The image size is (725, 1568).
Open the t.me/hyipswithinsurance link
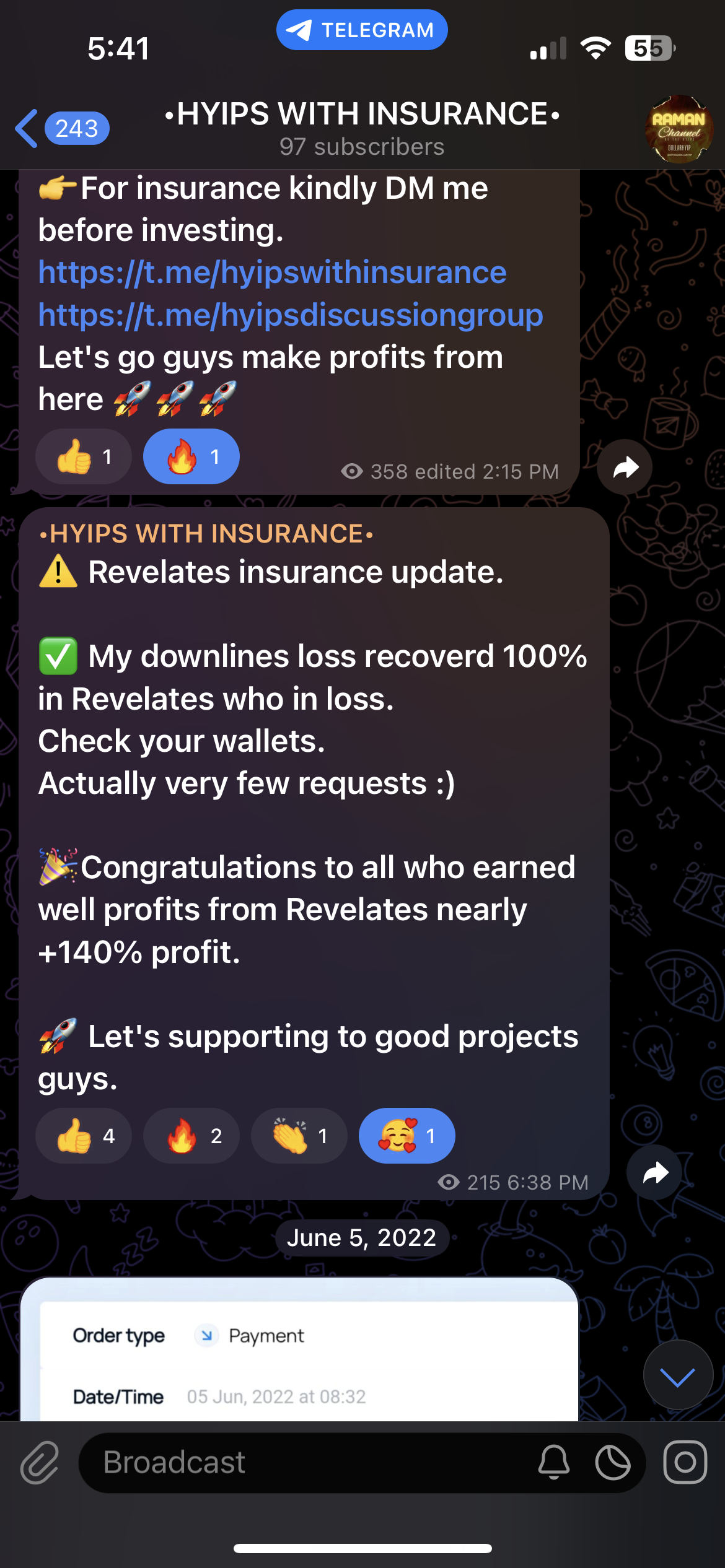point(272,272)
